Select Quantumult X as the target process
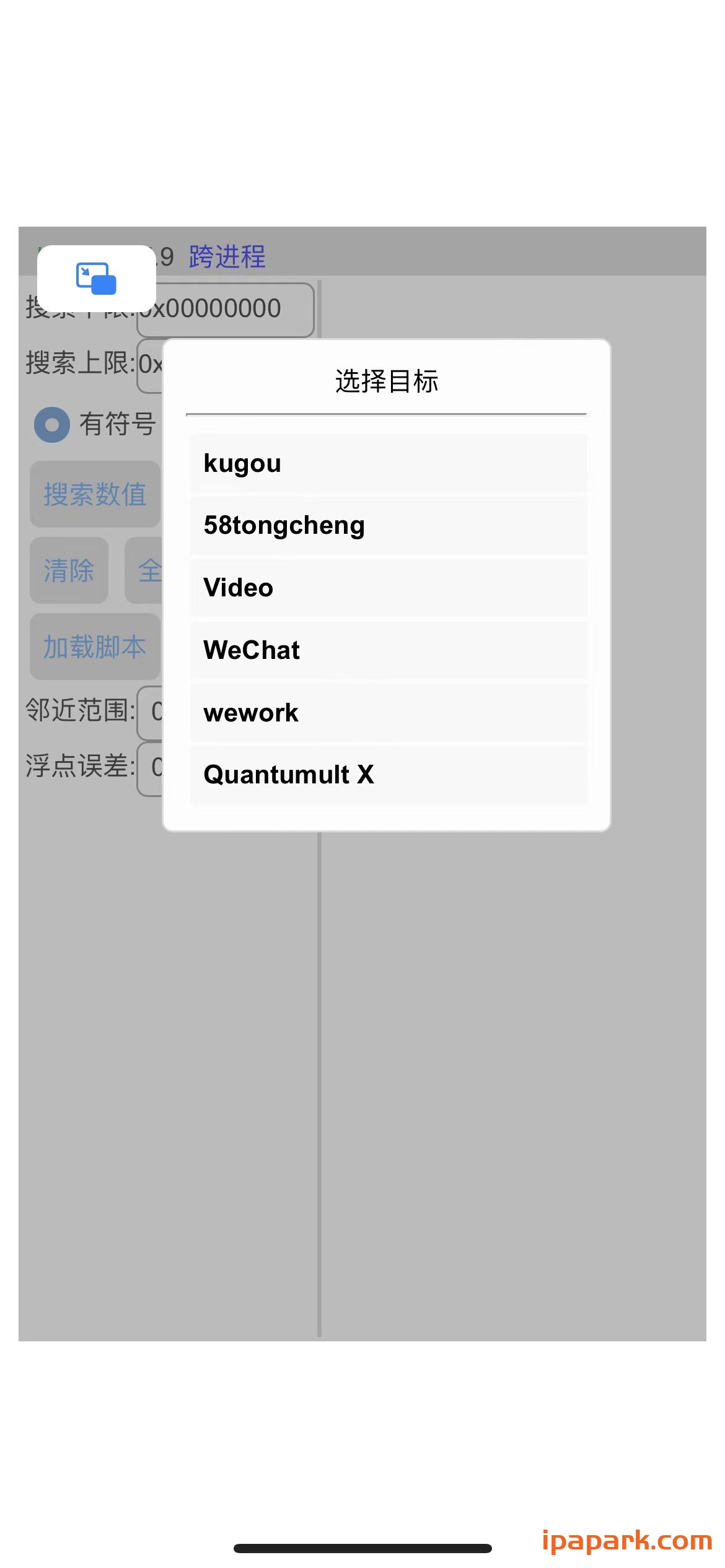 388,774
